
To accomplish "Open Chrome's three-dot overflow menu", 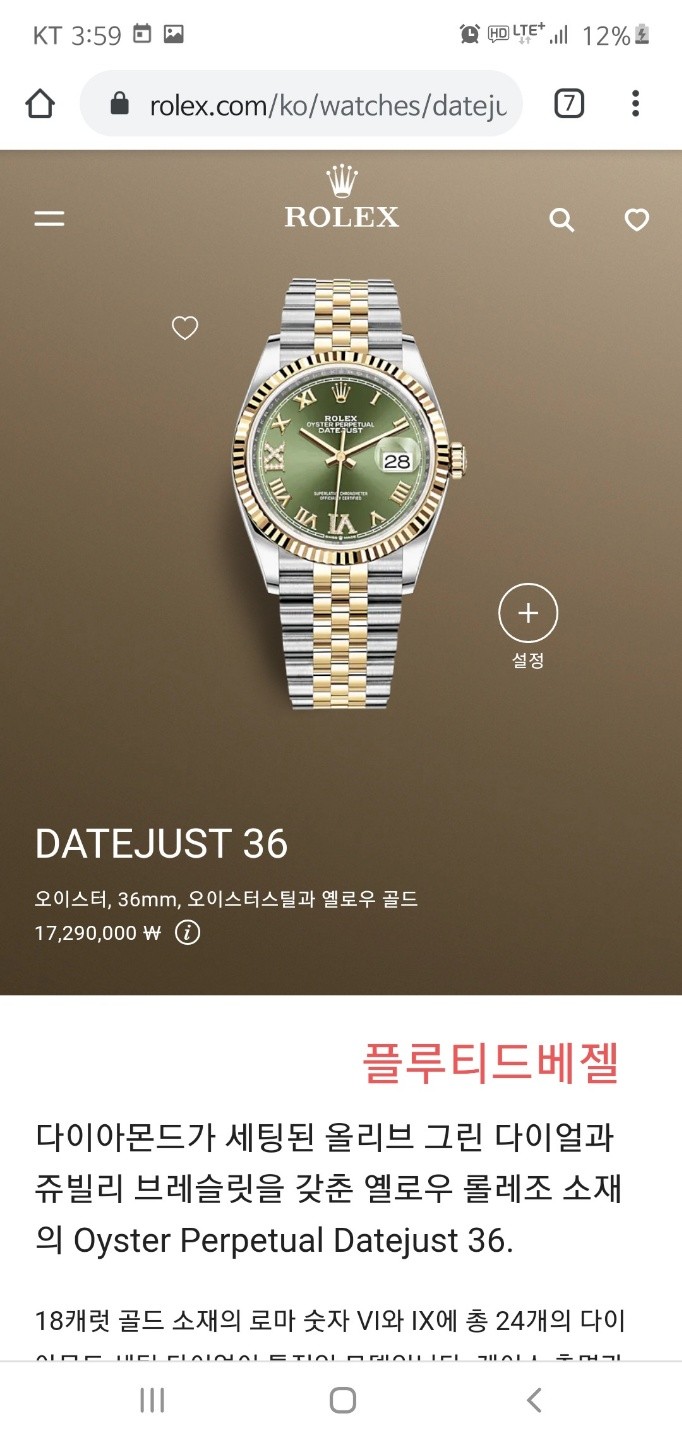I will (x=636, y=103).
